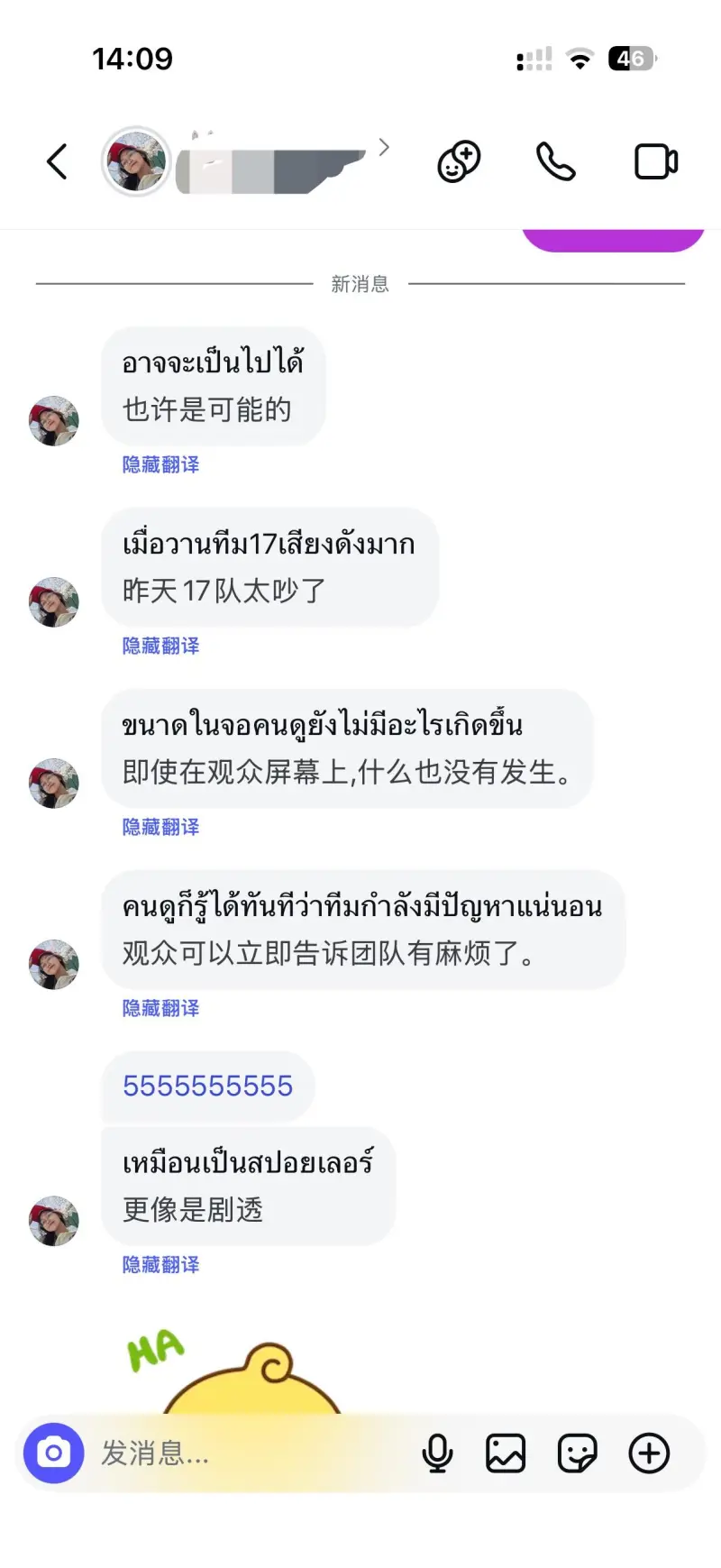Screen dimensions: 721x1568
Task: Tap the 5555555555 number link
Action: (207, 1086)
